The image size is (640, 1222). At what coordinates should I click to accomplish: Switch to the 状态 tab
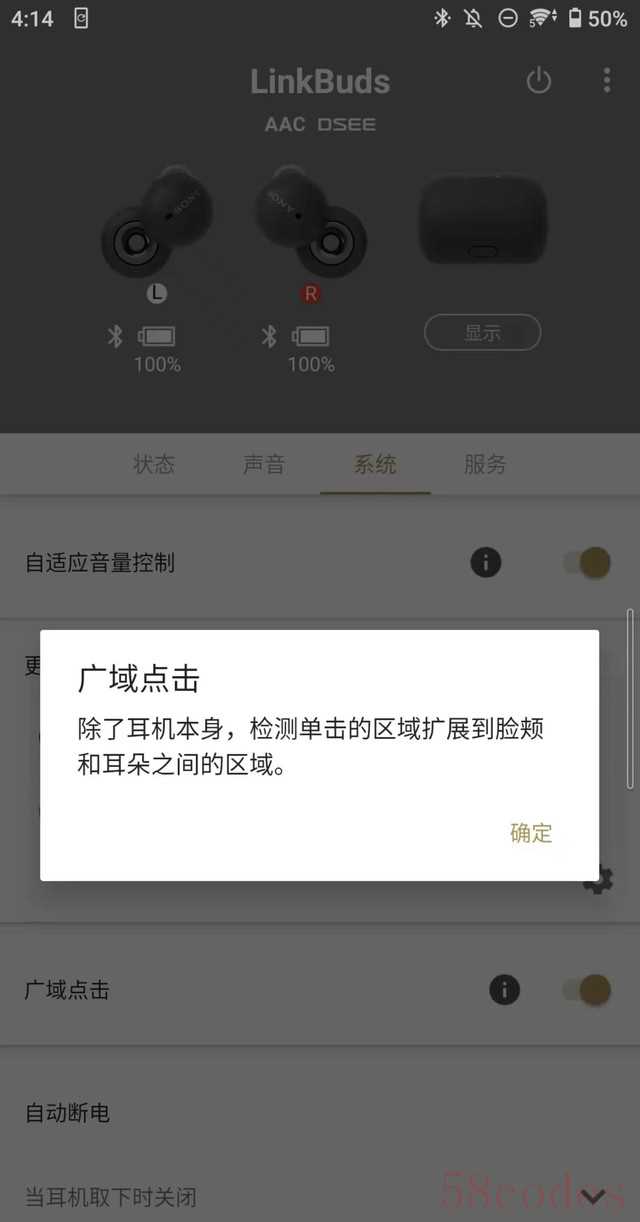[x=154, y=464]
